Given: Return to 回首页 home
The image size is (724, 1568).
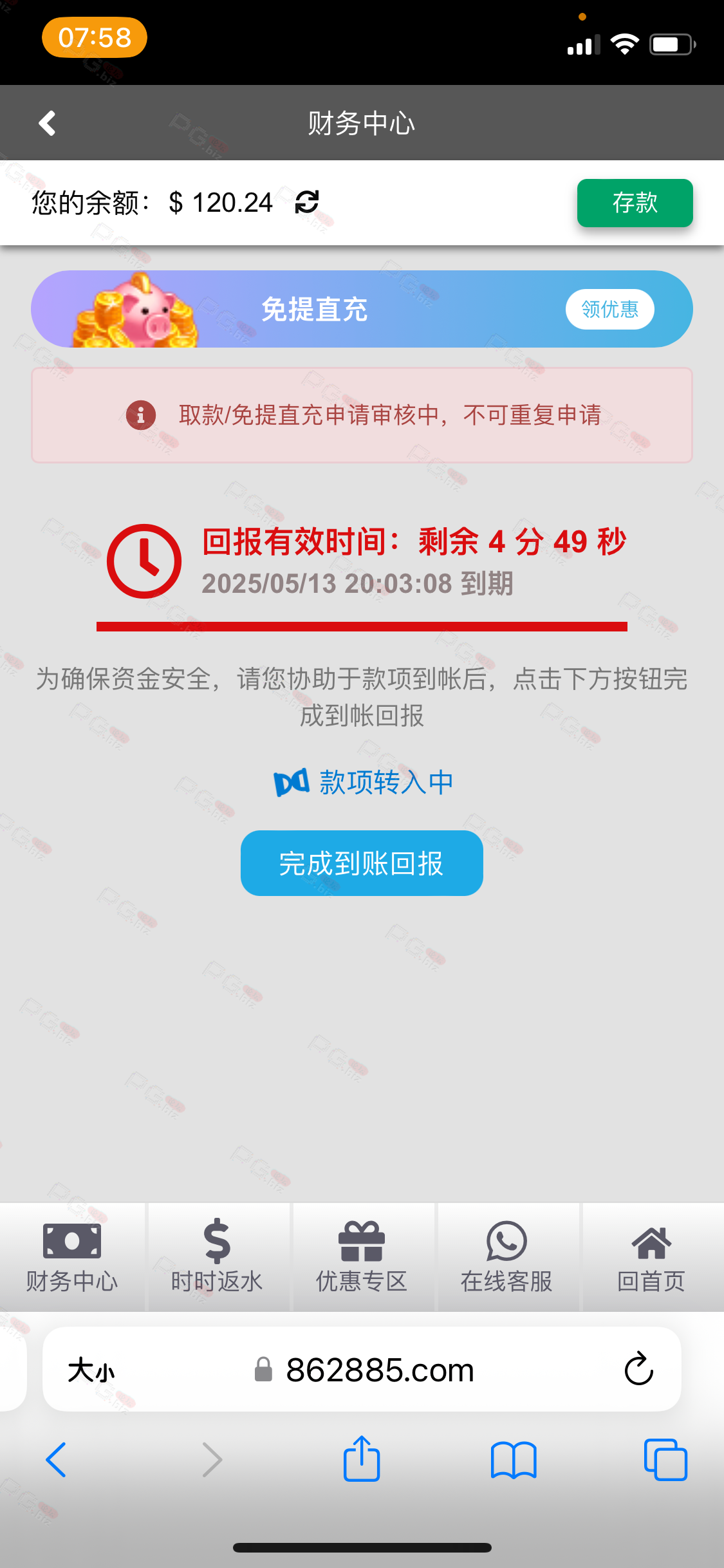Looking at the screenshot, I should [x=651, y=1256].
